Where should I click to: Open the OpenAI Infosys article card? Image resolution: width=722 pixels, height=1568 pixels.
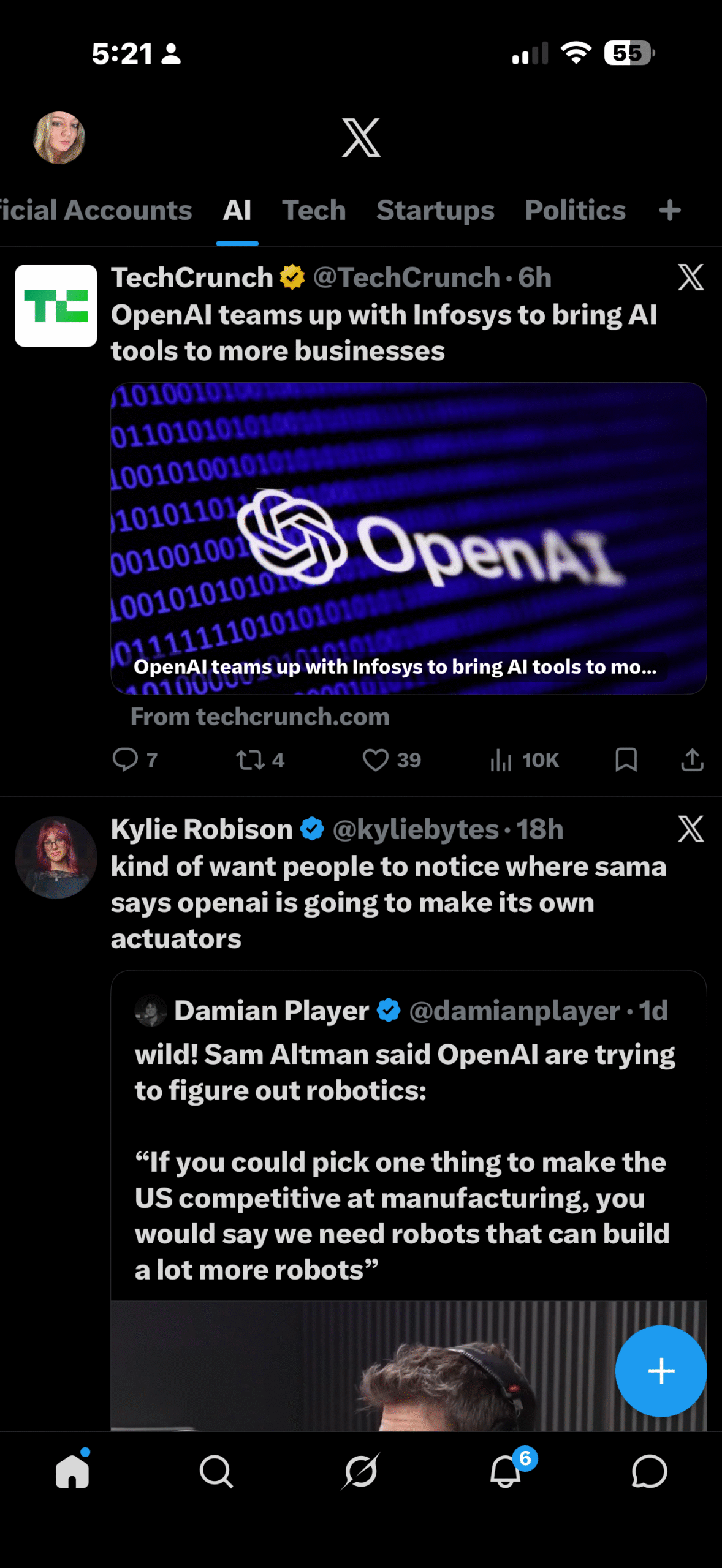click(408, 538)
